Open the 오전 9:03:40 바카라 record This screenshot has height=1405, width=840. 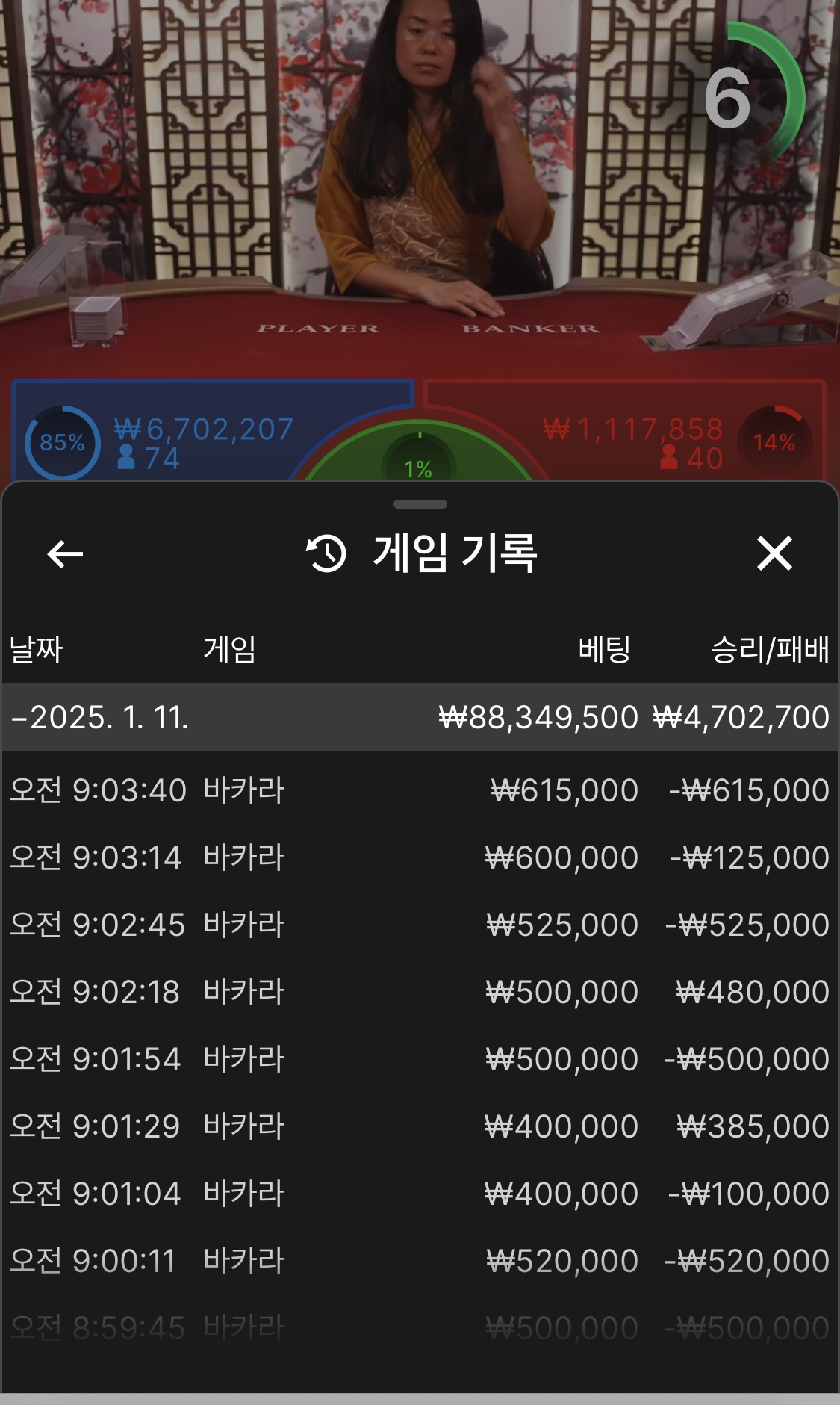420,790
